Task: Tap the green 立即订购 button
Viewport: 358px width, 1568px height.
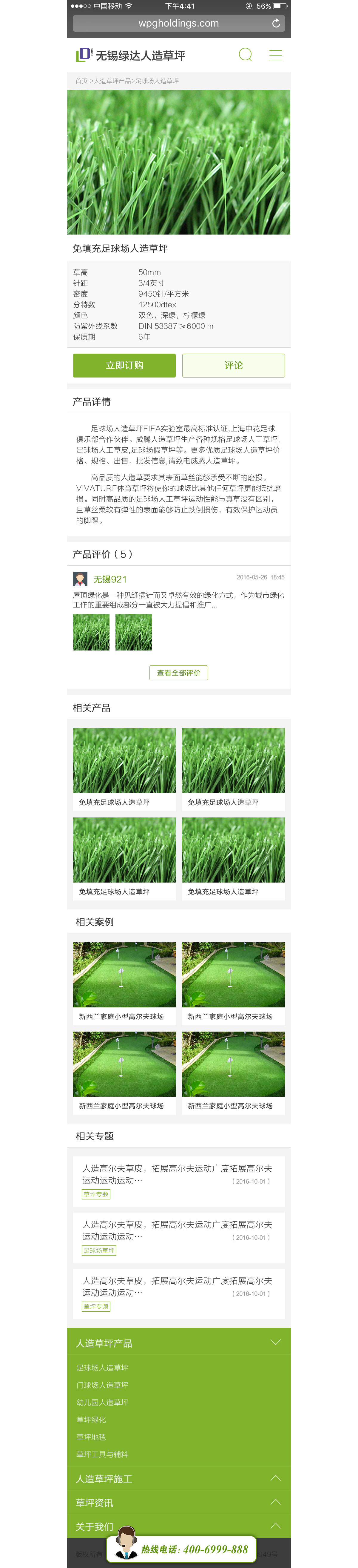Action: 124,365
